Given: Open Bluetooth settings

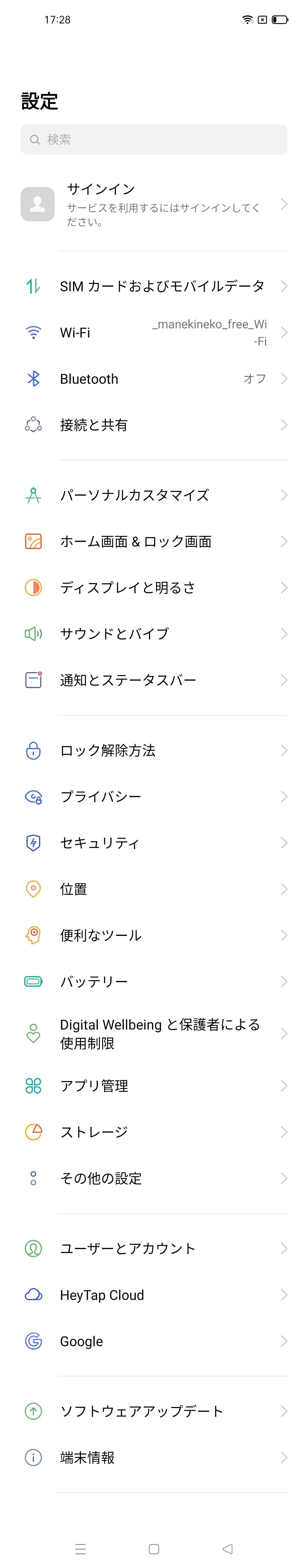Looking at the screenshot, I should (154, 379).
